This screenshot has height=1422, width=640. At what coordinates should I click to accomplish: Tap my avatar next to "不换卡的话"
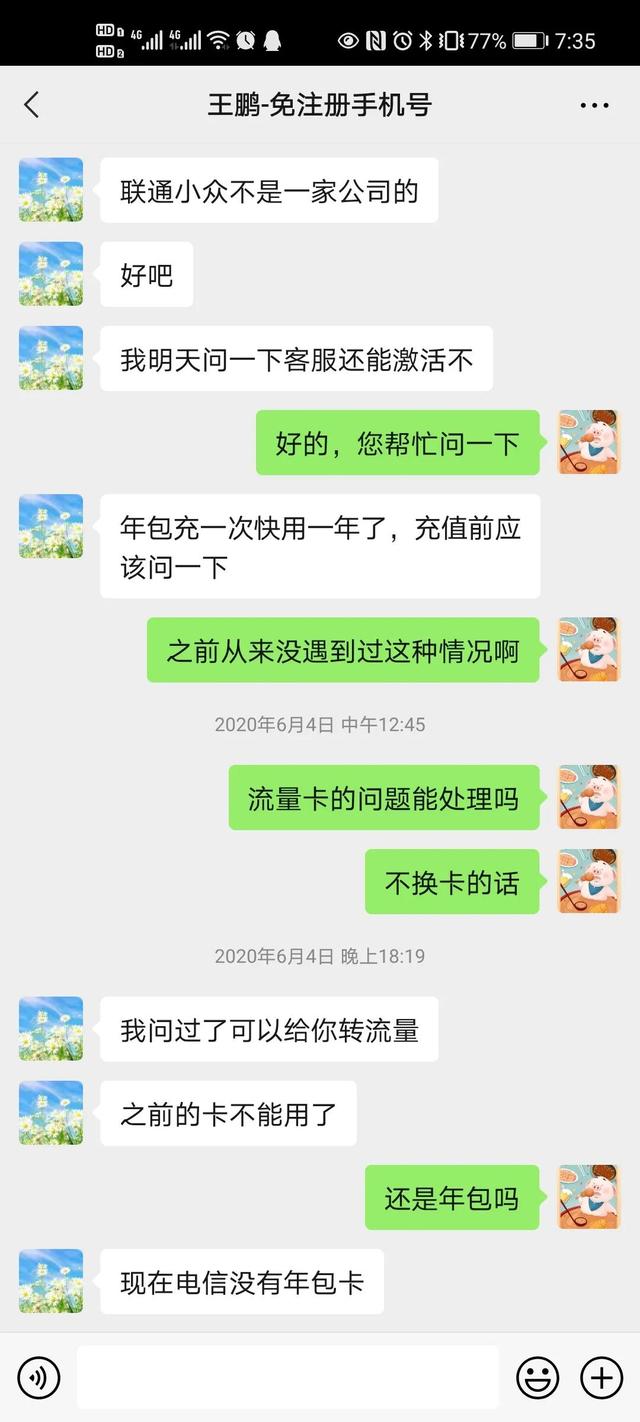click(588, 881)
